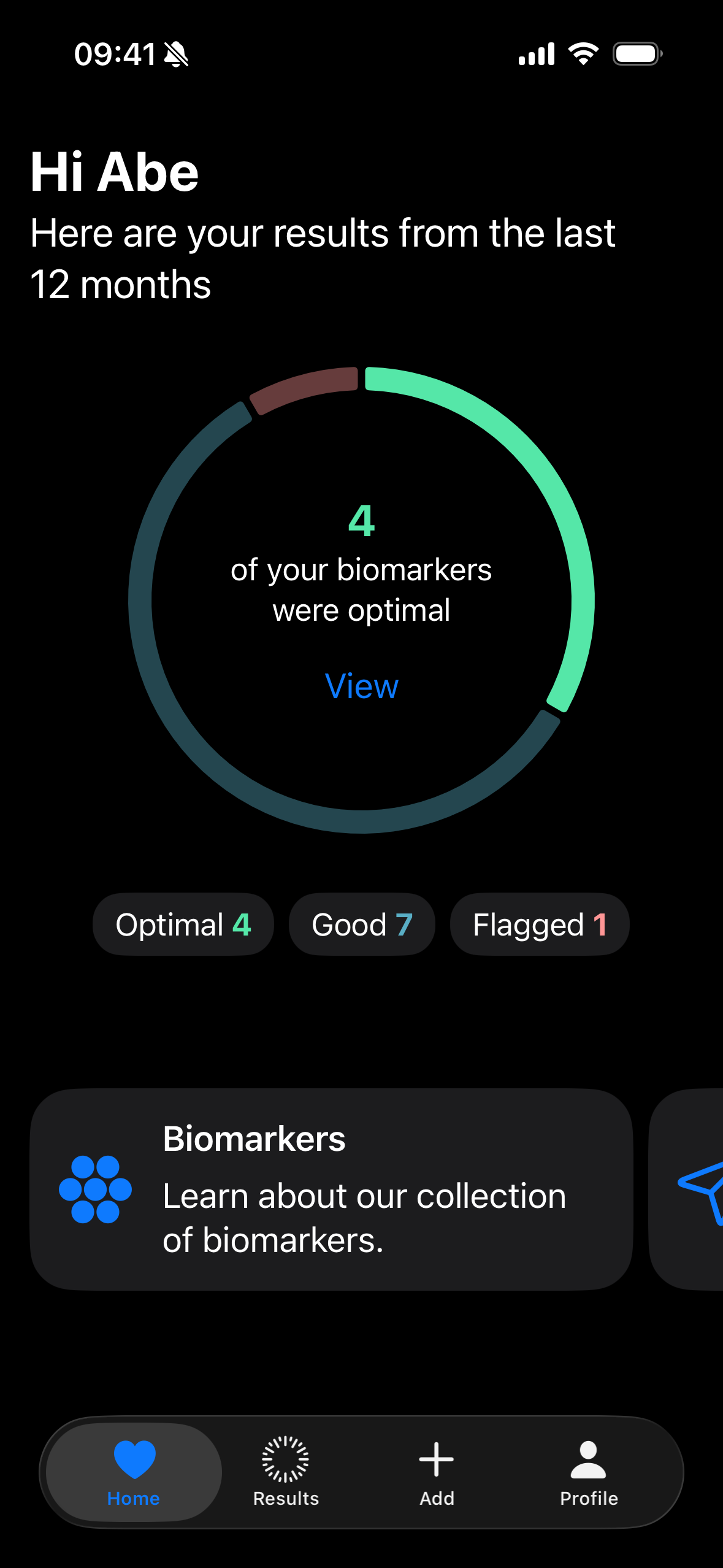Open the Biomarkers card
The image size is (723, 1568).
pyautogui.click(x=331, y=1189)
